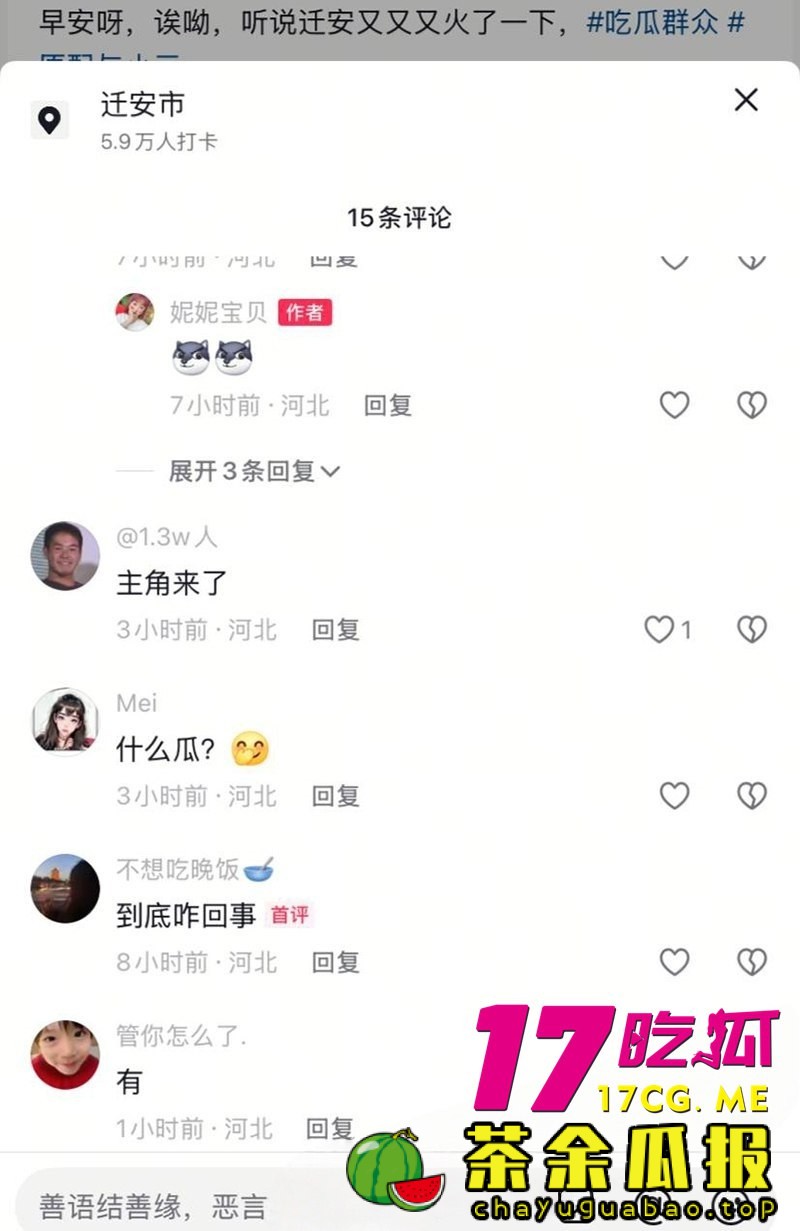
Task: View the @1.3w人 commenter's profile
Action: tap(66, 556)
